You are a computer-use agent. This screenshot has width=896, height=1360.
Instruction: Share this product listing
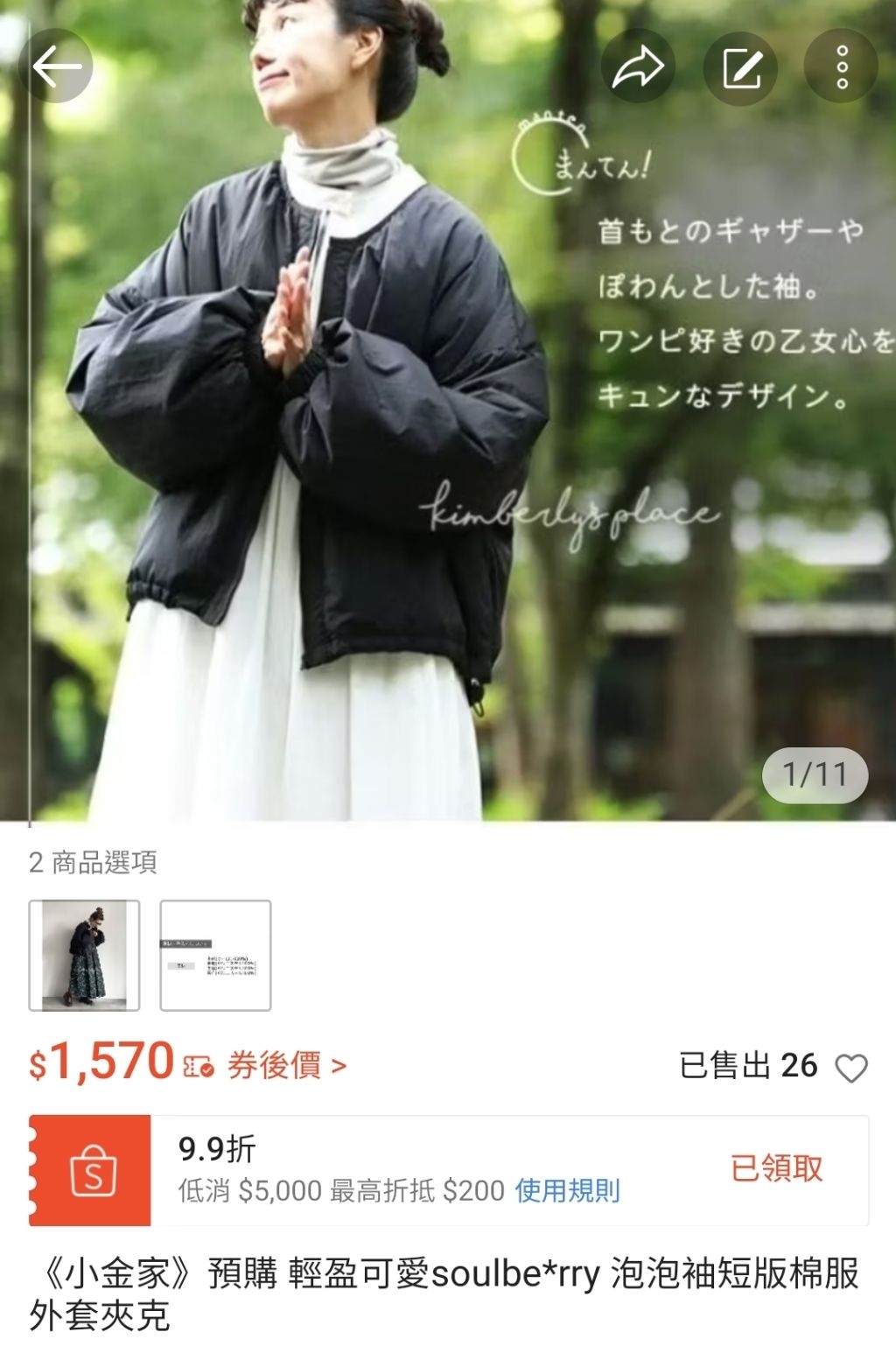click(x=638, y=67)
